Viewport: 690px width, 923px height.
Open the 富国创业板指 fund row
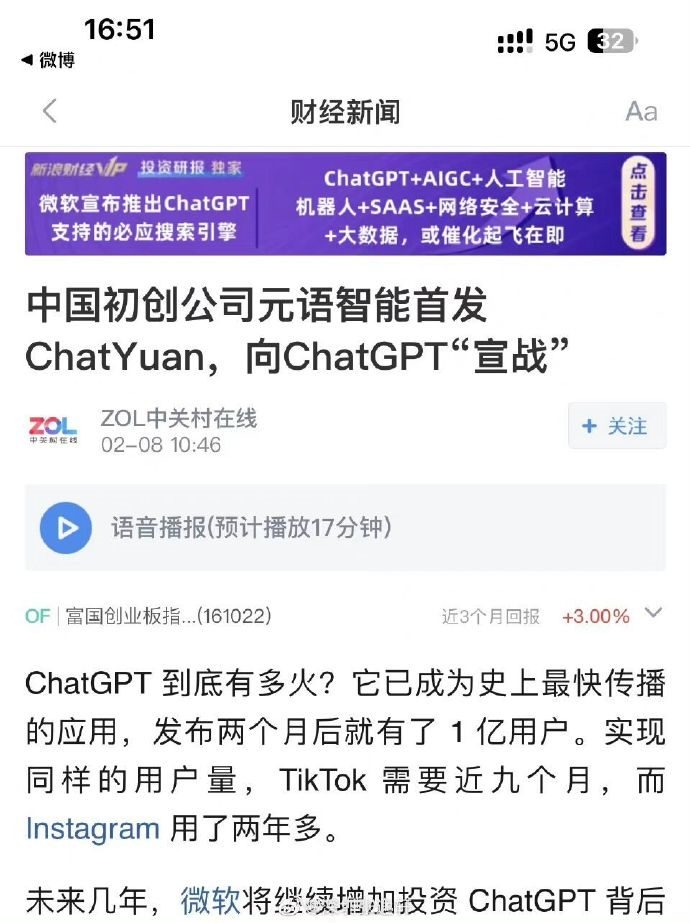(168, 616)
